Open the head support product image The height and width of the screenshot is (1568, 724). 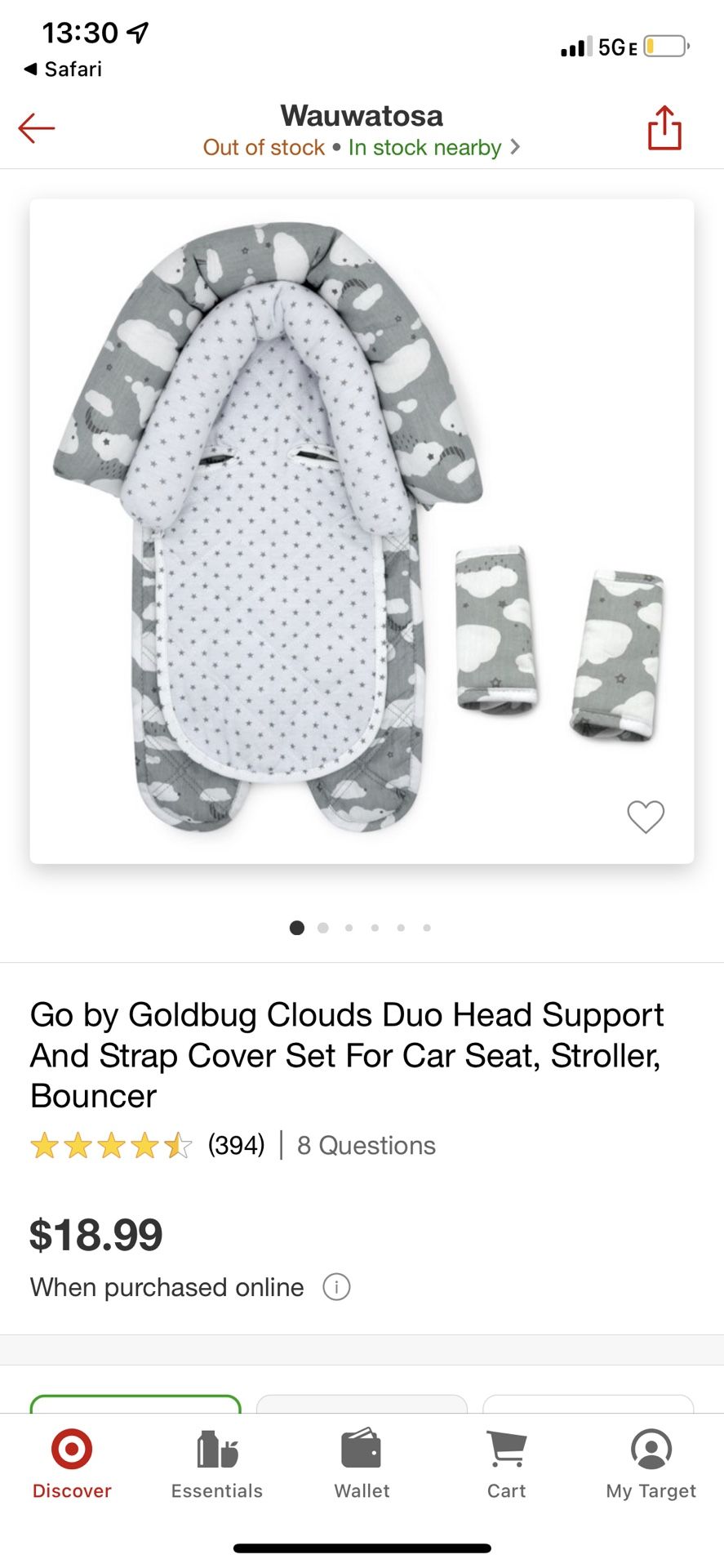pos(362,531)
